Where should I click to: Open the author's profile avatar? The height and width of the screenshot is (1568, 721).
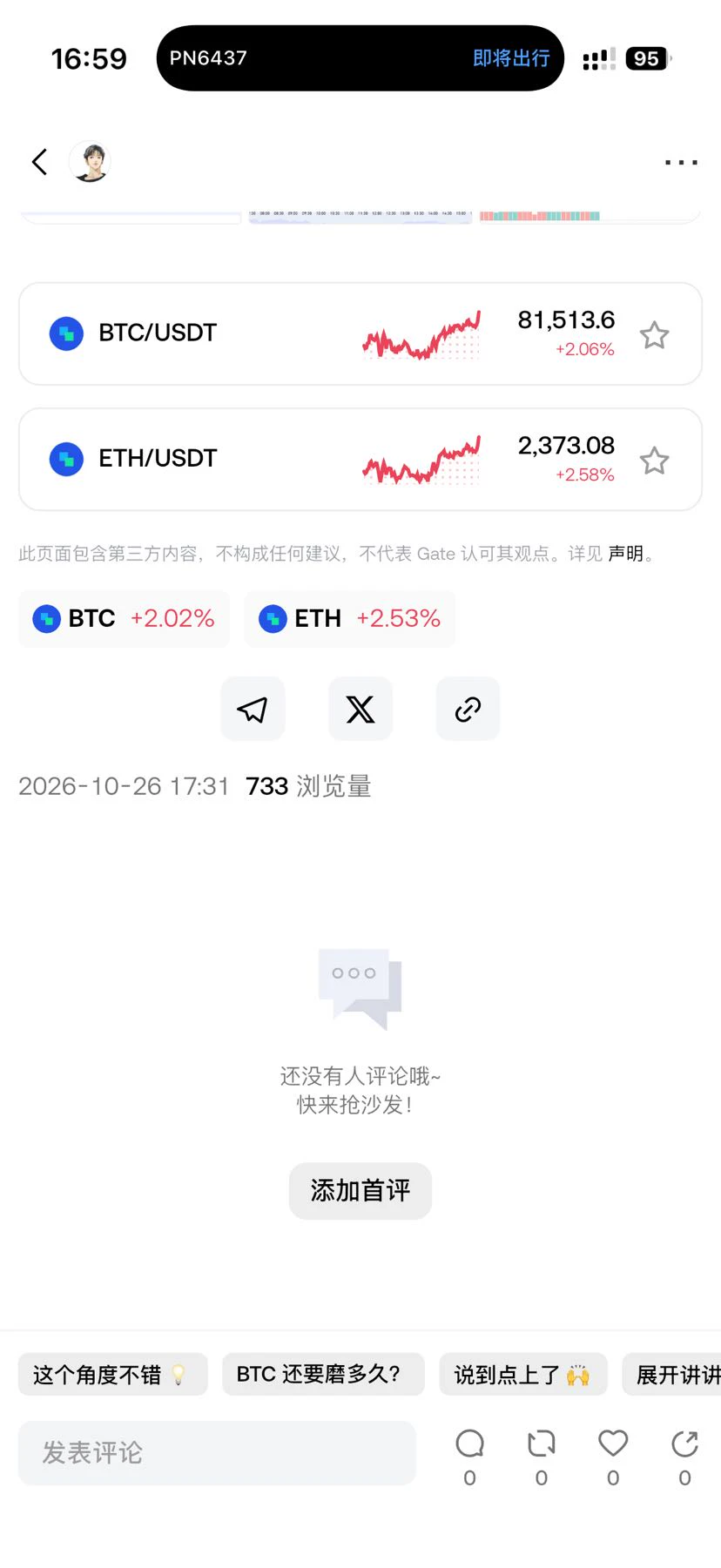[x=90, y=162]
